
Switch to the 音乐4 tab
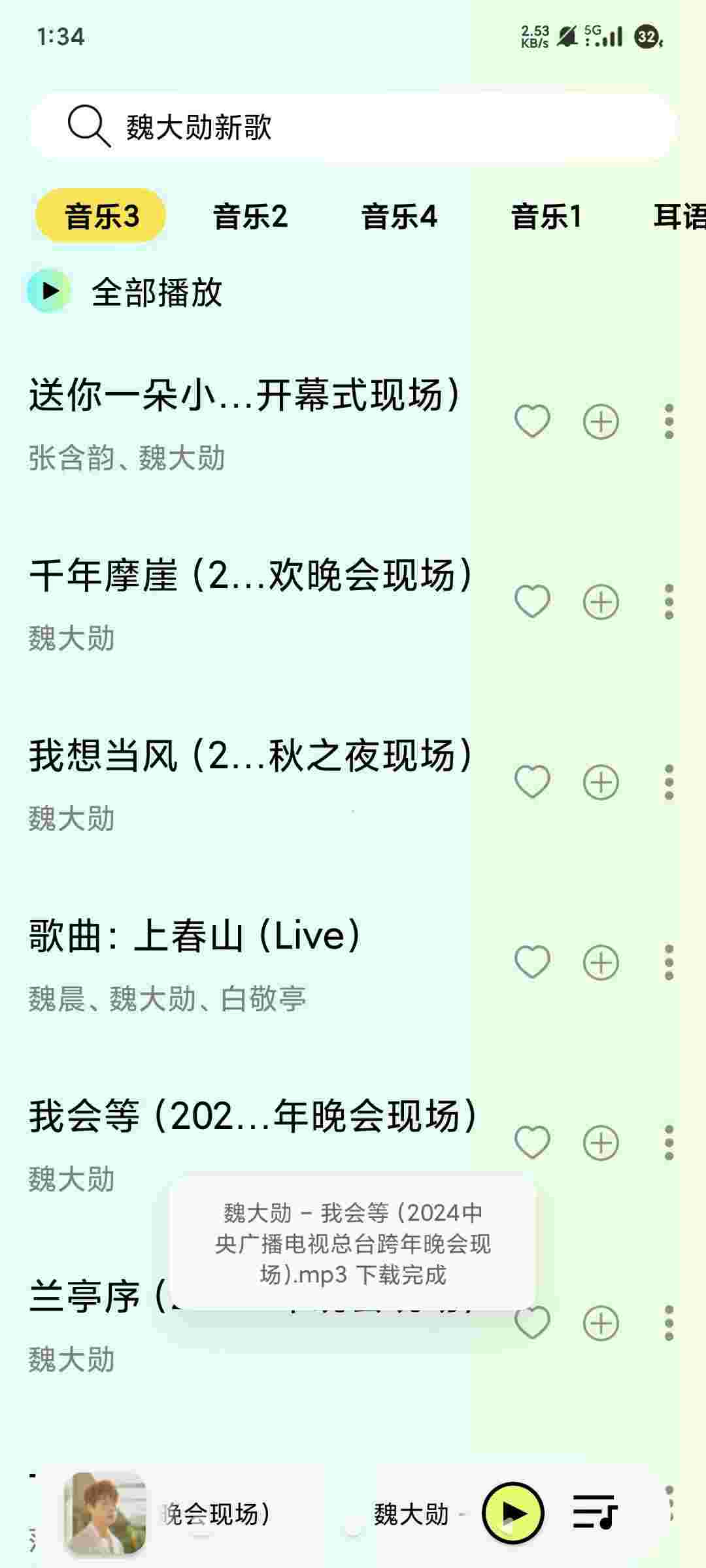click(399, 216)
